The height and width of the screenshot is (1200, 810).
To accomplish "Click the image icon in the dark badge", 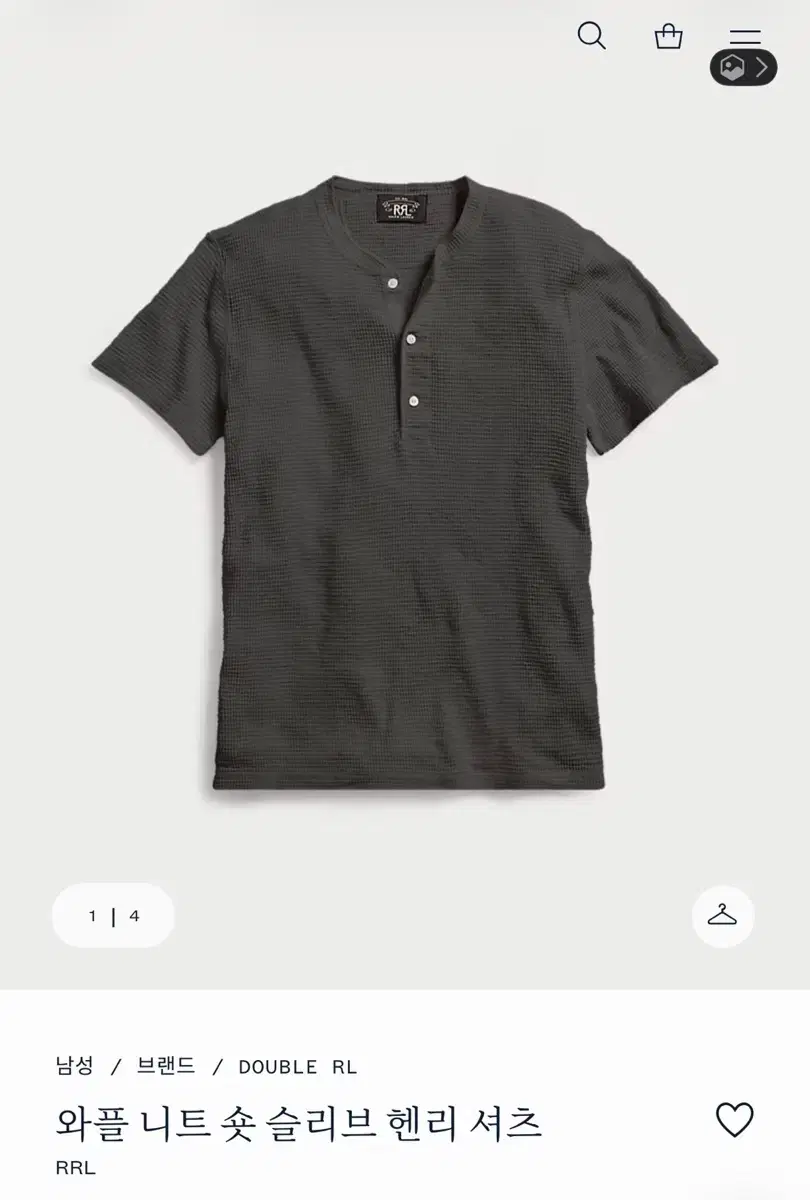I will click(x=734, y=68).
